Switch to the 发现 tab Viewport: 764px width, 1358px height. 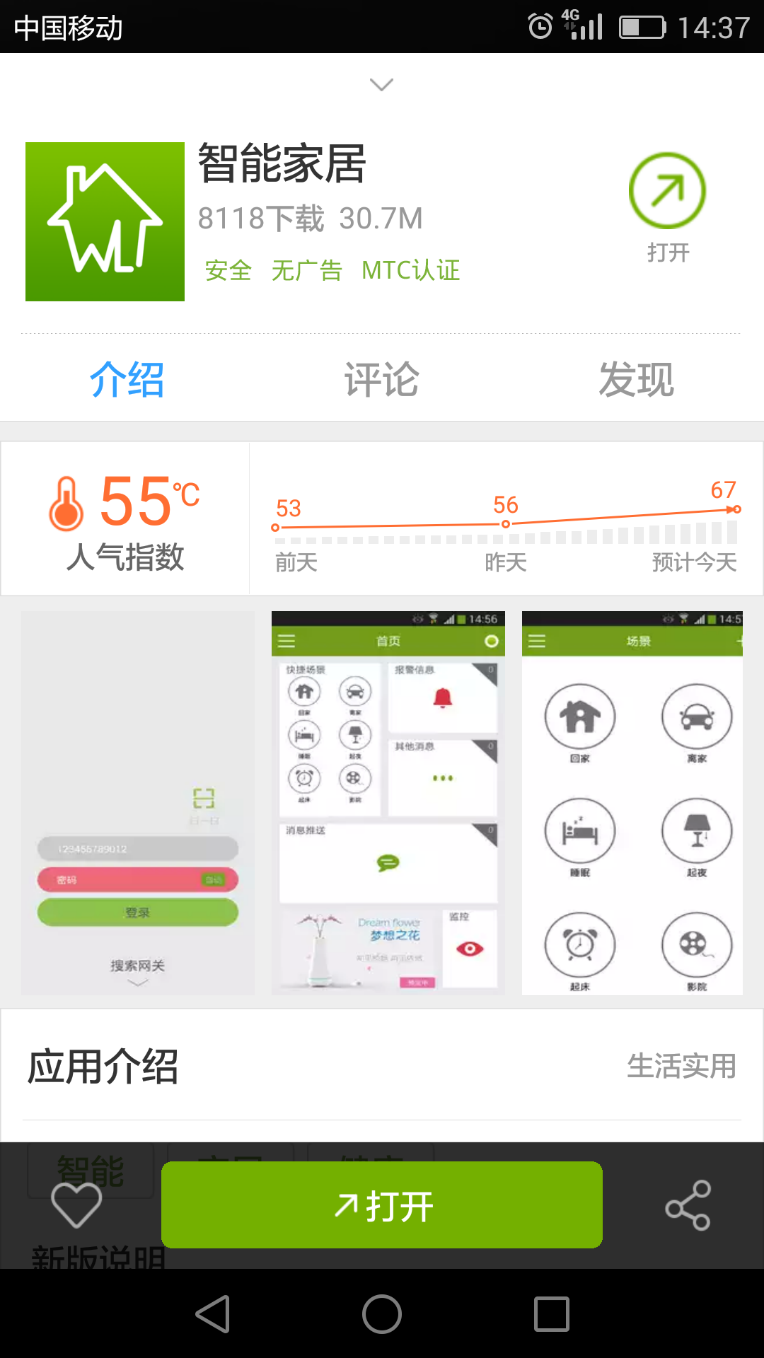[x=636, y=380]
